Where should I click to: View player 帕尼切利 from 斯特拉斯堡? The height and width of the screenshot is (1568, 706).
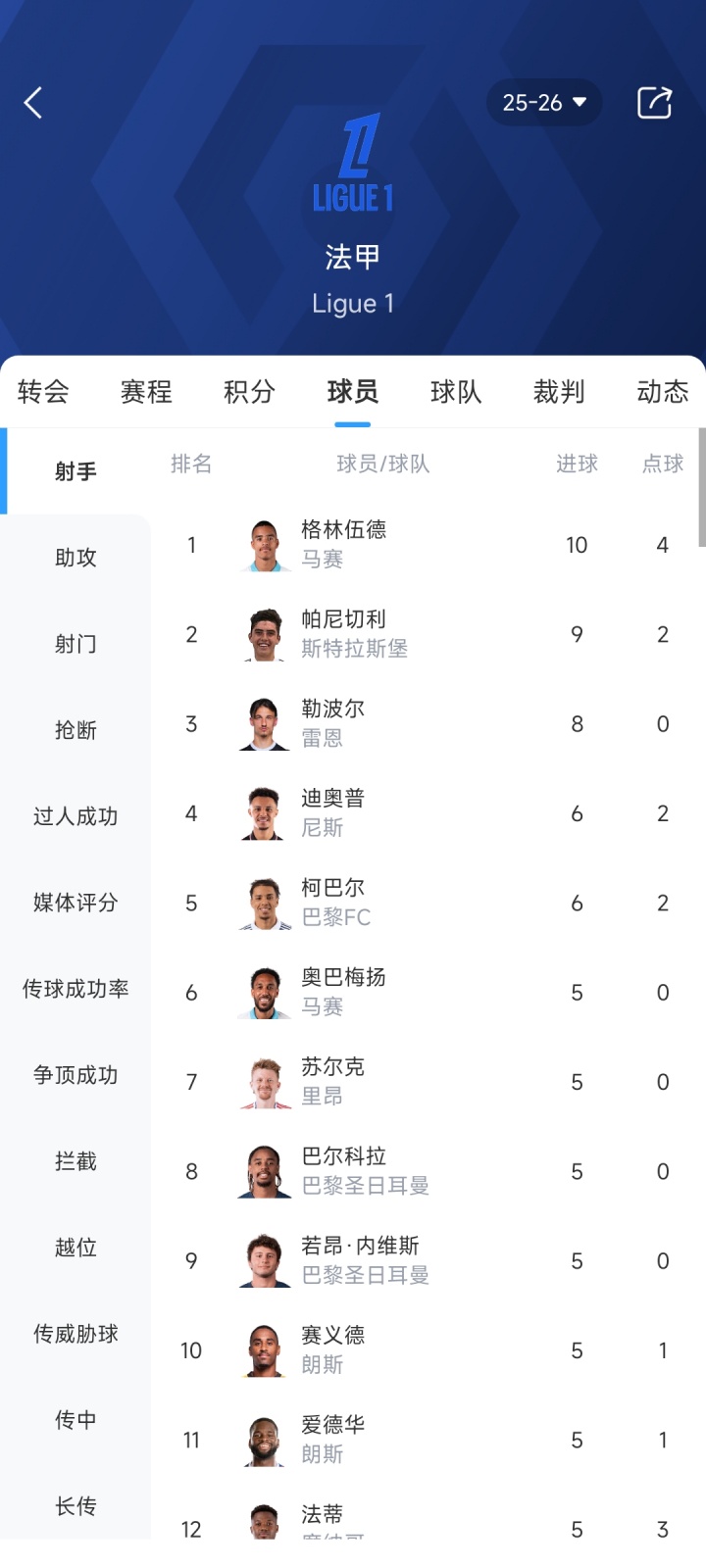pos(353,634)
